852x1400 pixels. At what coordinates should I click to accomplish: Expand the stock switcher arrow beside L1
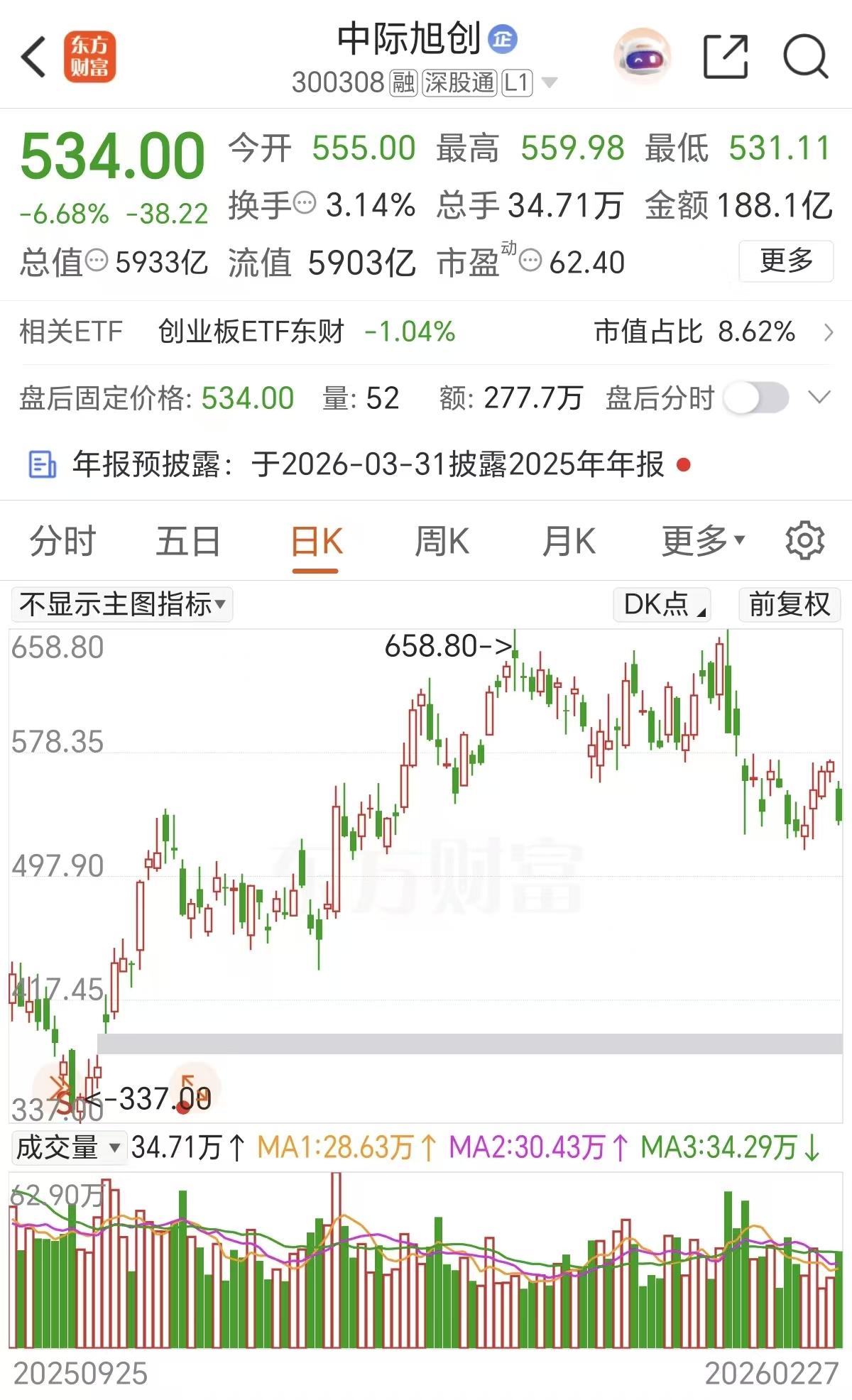549,83
